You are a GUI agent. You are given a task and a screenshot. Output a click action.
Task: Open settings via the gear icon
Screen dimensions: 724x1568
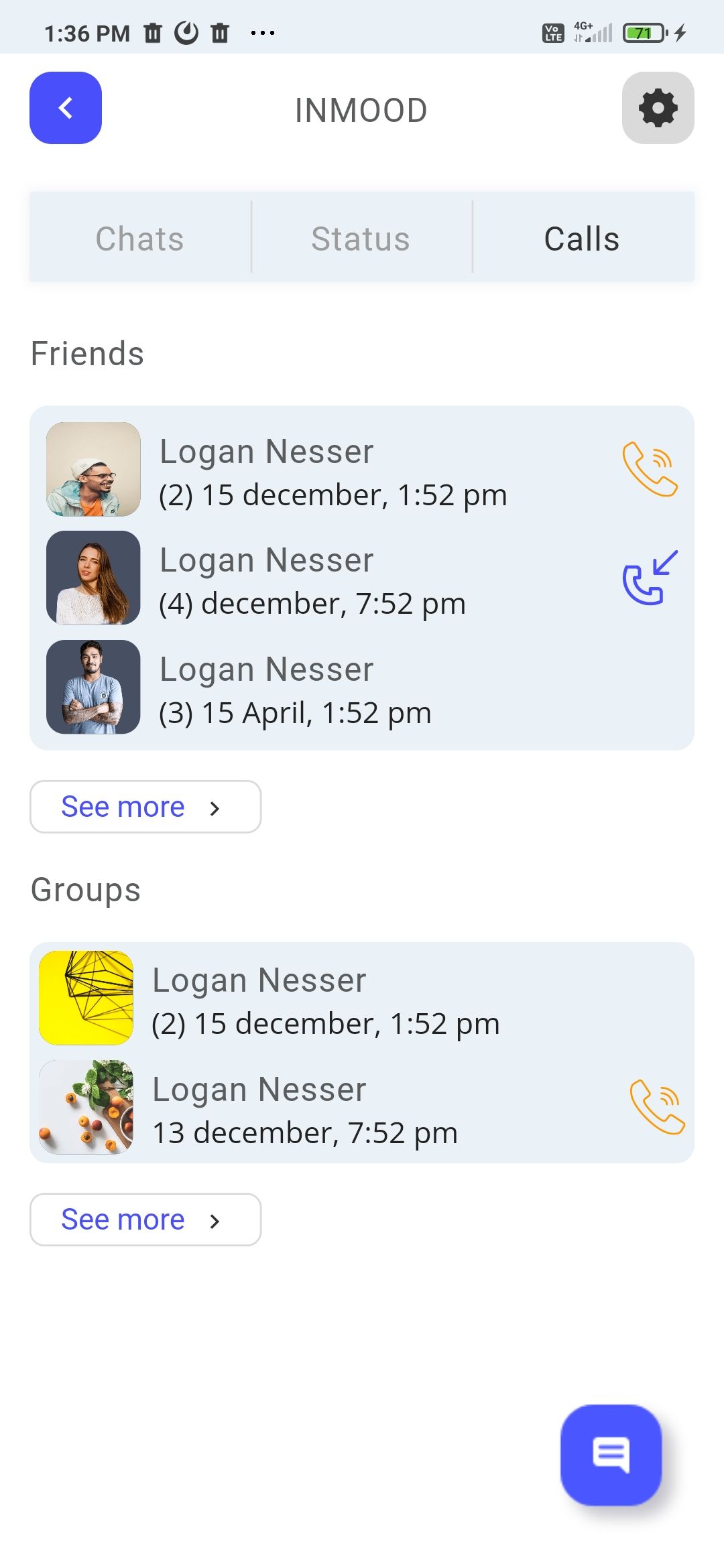click(658, 108)
